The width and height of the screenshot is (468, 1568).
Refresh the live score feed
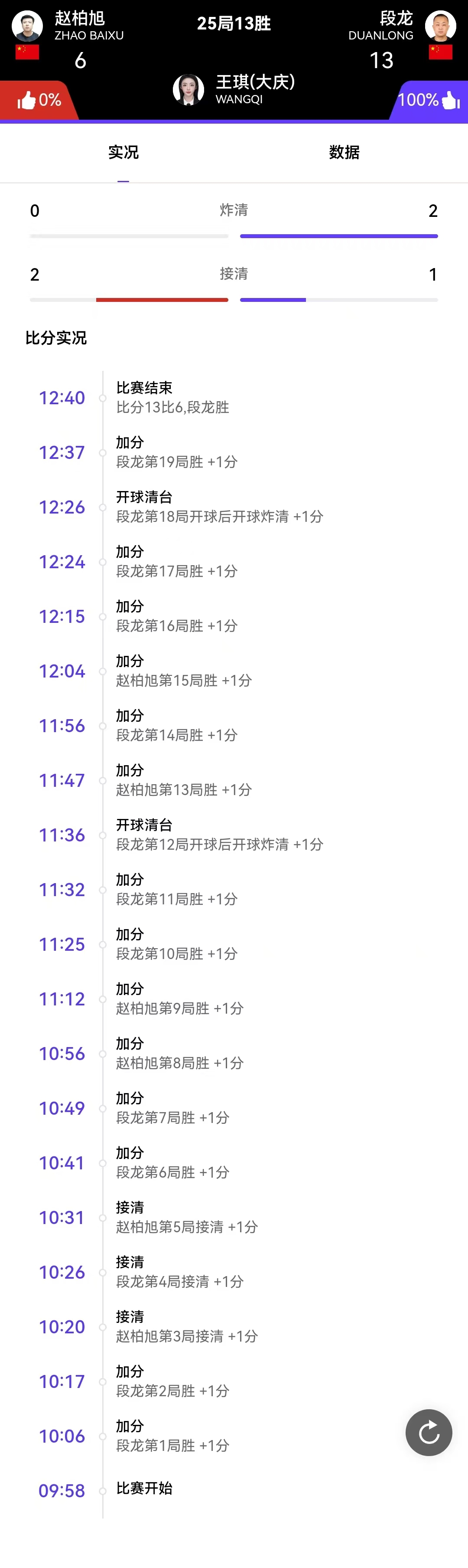point(429,1432)
